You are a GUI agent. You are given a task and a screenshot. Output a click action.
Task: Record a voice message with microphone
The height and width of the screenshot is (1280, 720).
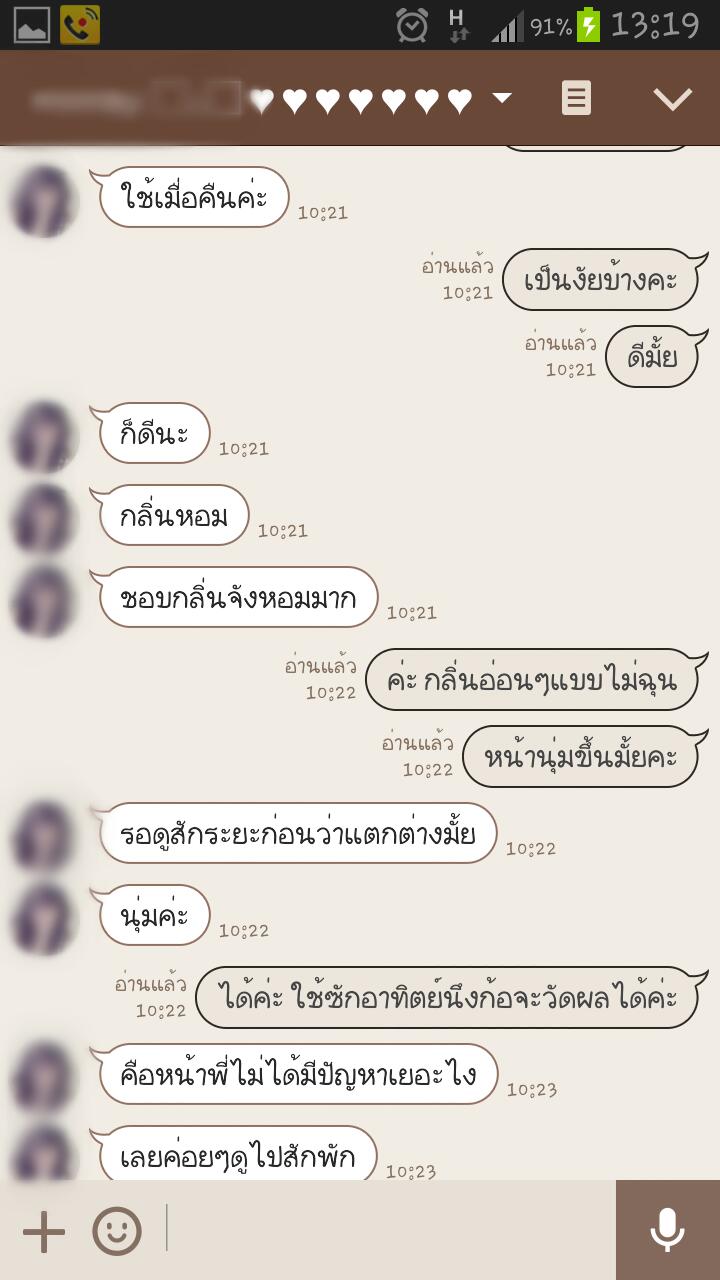(667, 1230)
